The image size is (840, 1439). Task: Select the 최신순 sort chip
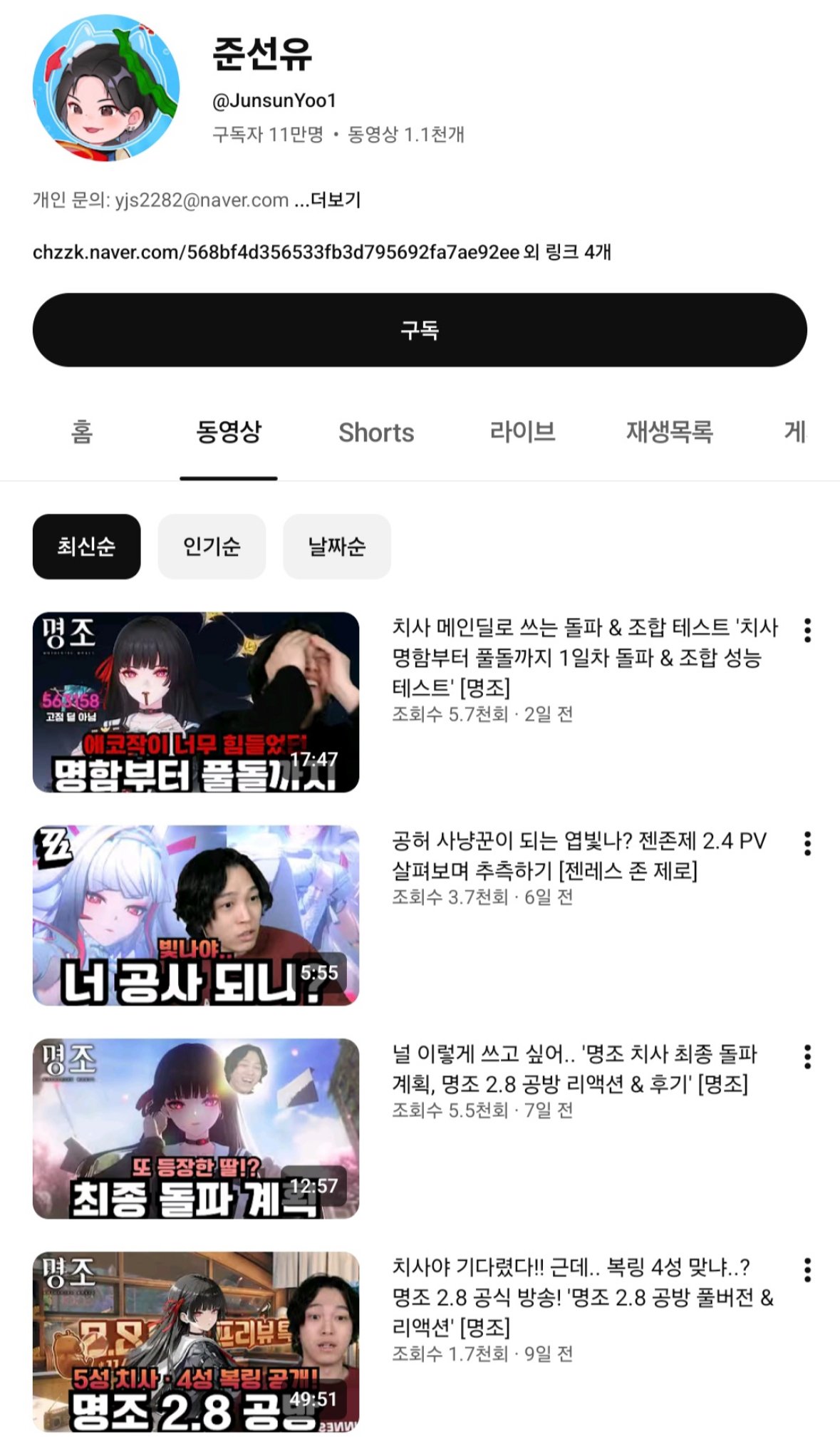pos(86,547)
